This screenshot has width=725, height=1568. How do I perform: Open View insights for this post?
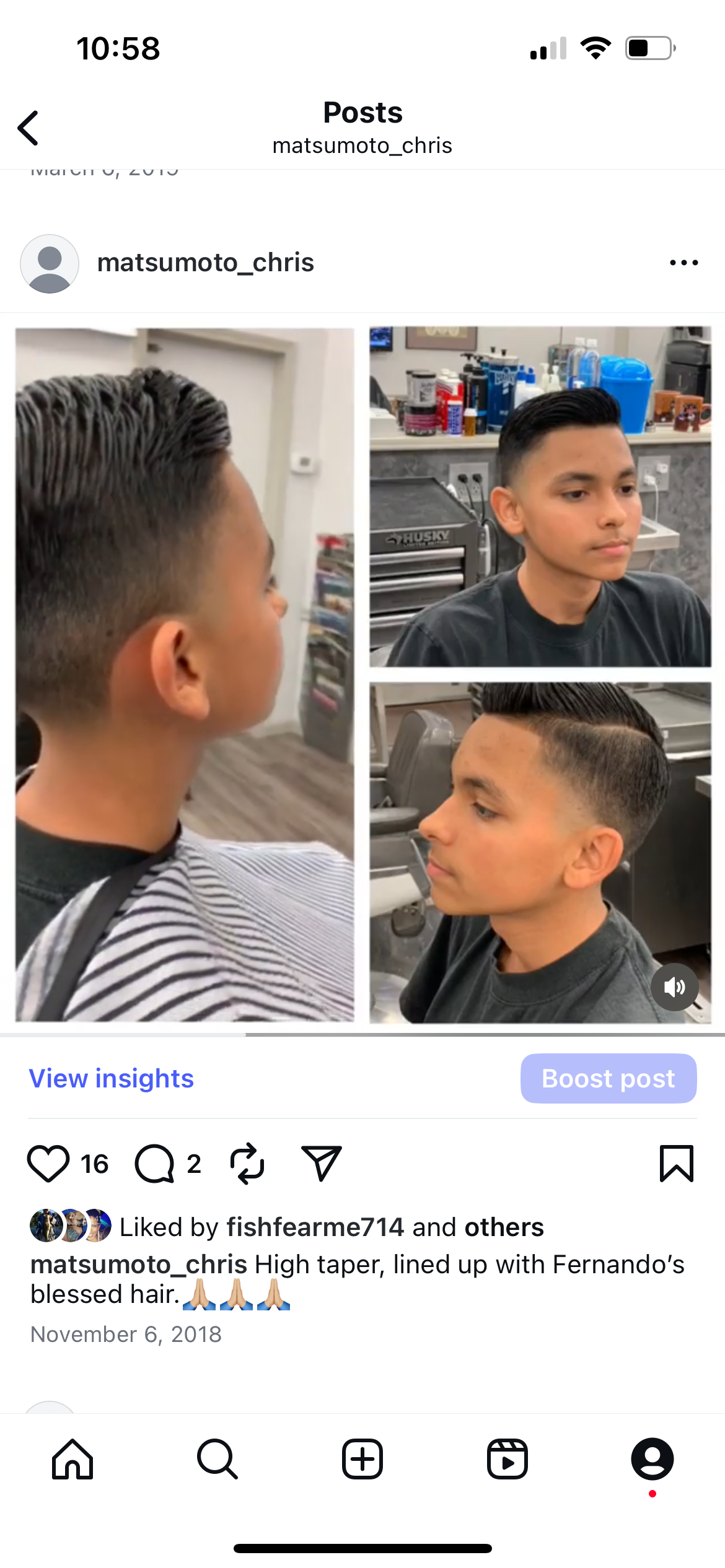[112, 1079]
